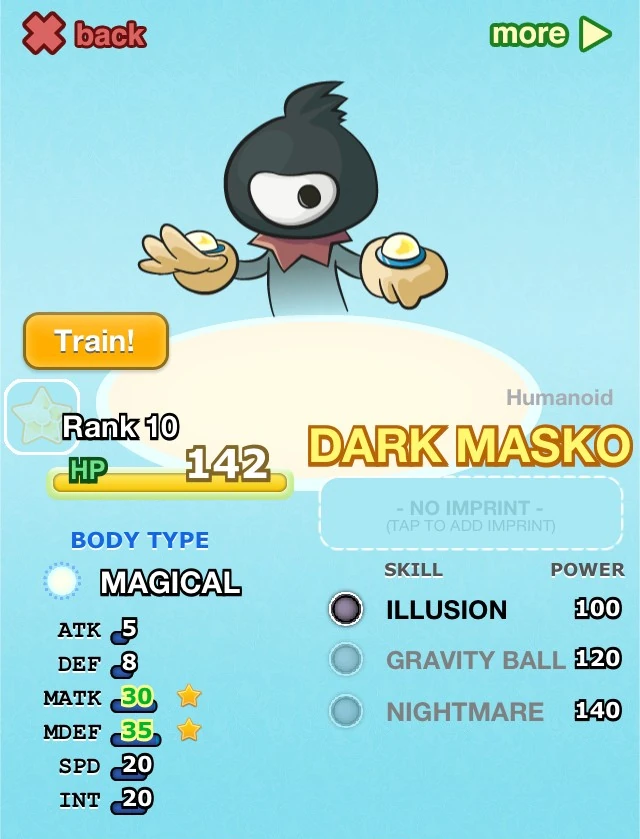Tap more to see next page
Image resolution: width=640 pixels, height=839 pixels.
[x=551, y=34]
